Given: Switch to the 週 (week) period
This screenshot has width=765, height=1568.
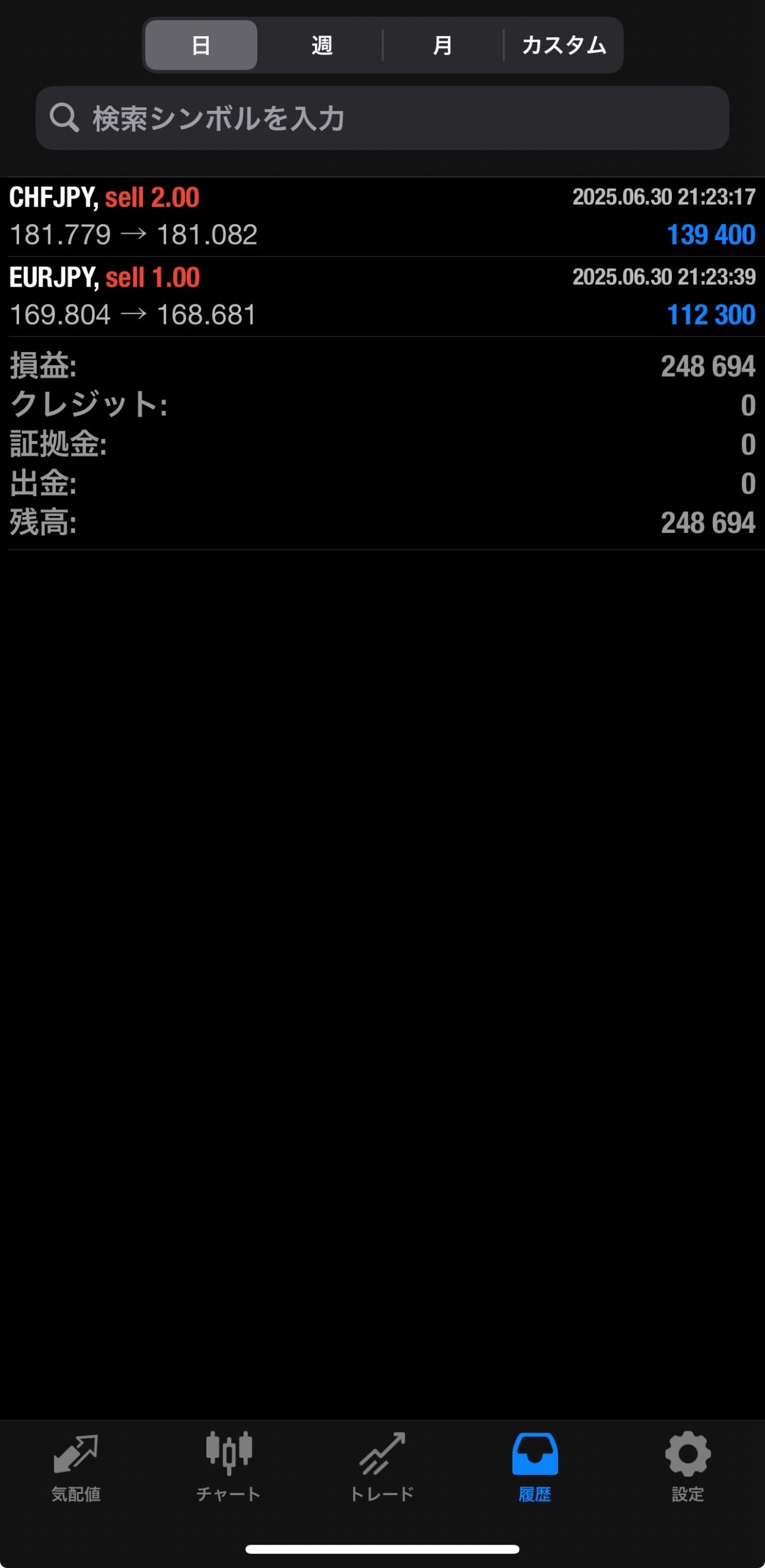Looking at the screenshot, I should pos(322,45).
